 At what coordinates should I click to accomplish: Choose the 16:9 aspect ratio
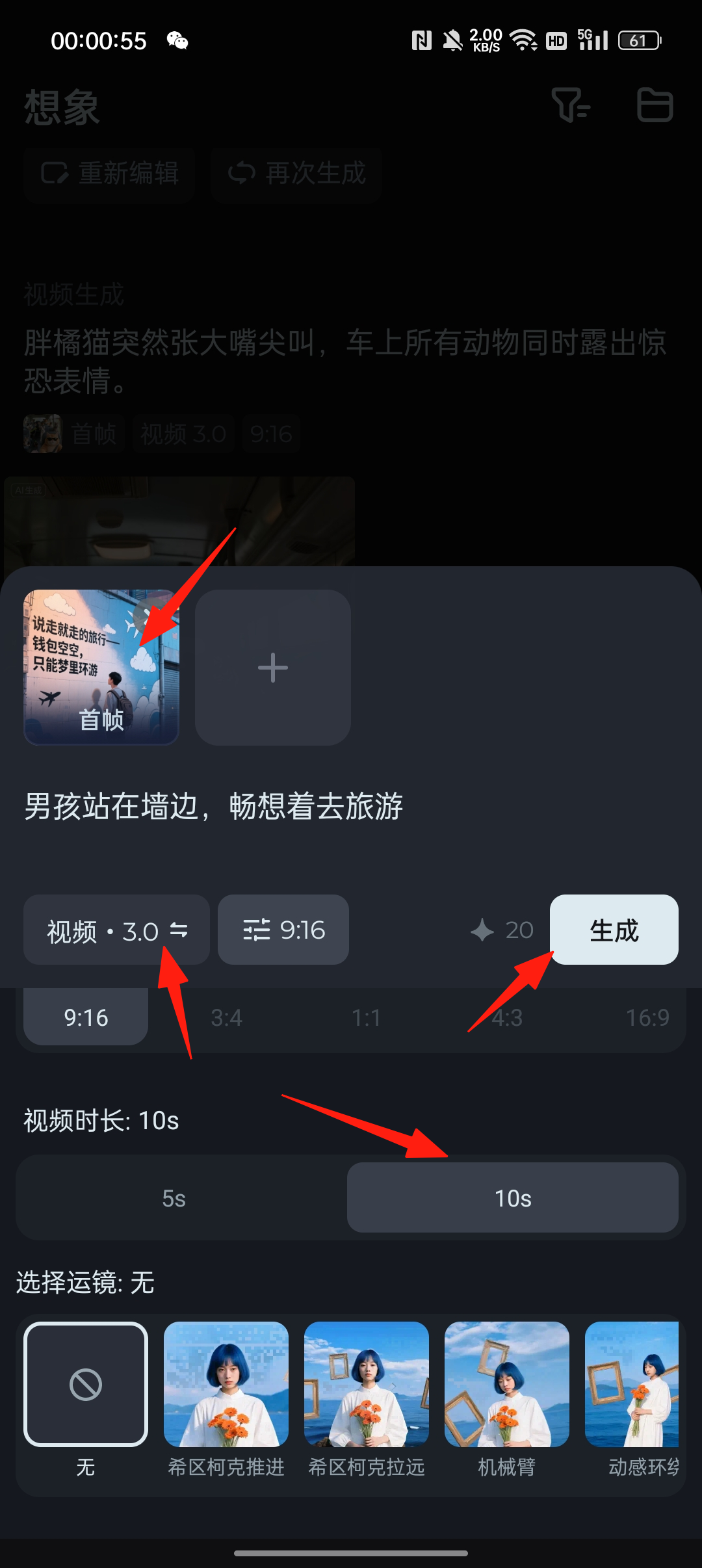[647, 1017]
